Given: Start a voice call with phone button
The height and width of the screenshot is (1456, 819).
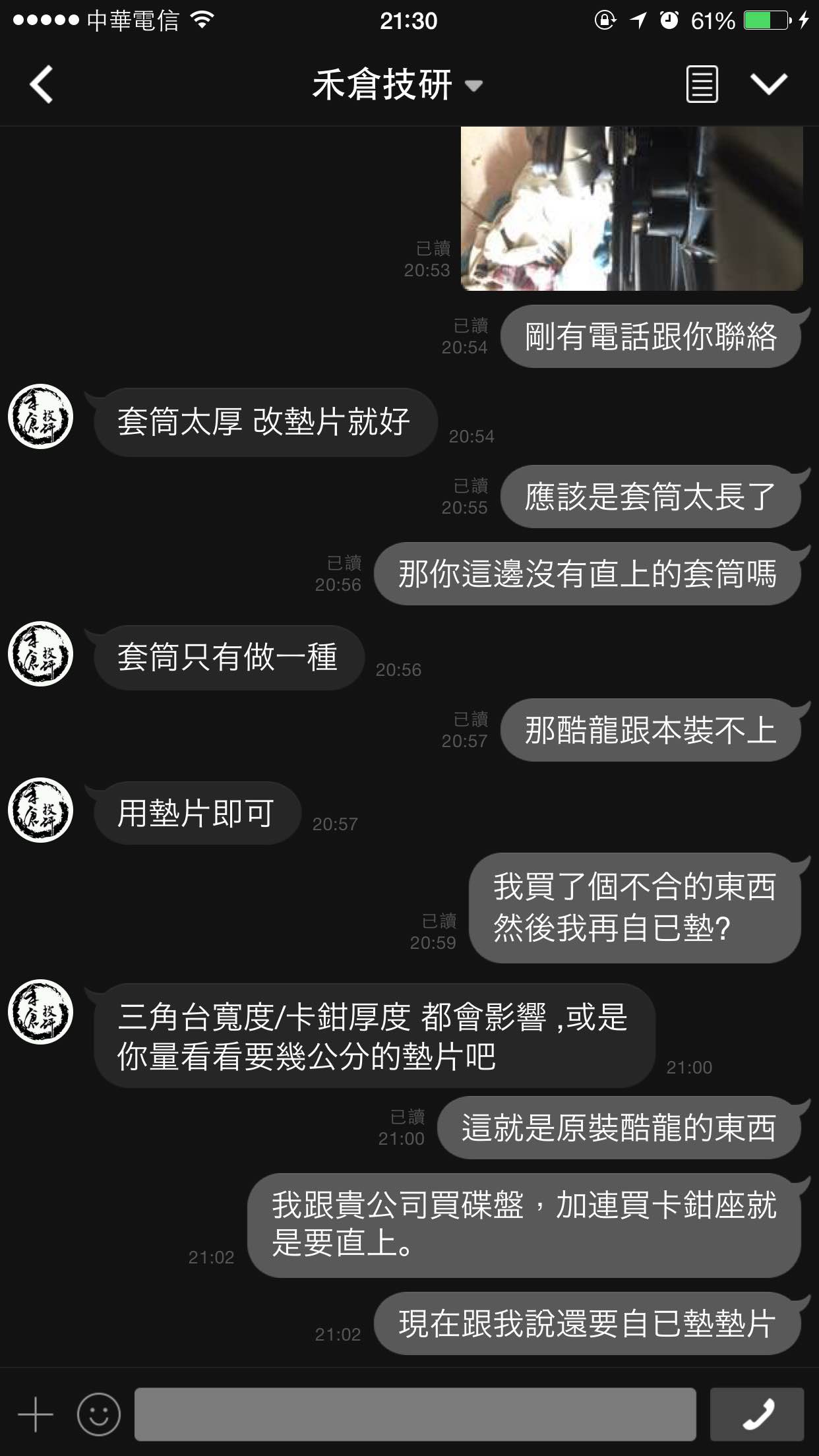Looking at the screenshot, I should tap(757, 1414).
